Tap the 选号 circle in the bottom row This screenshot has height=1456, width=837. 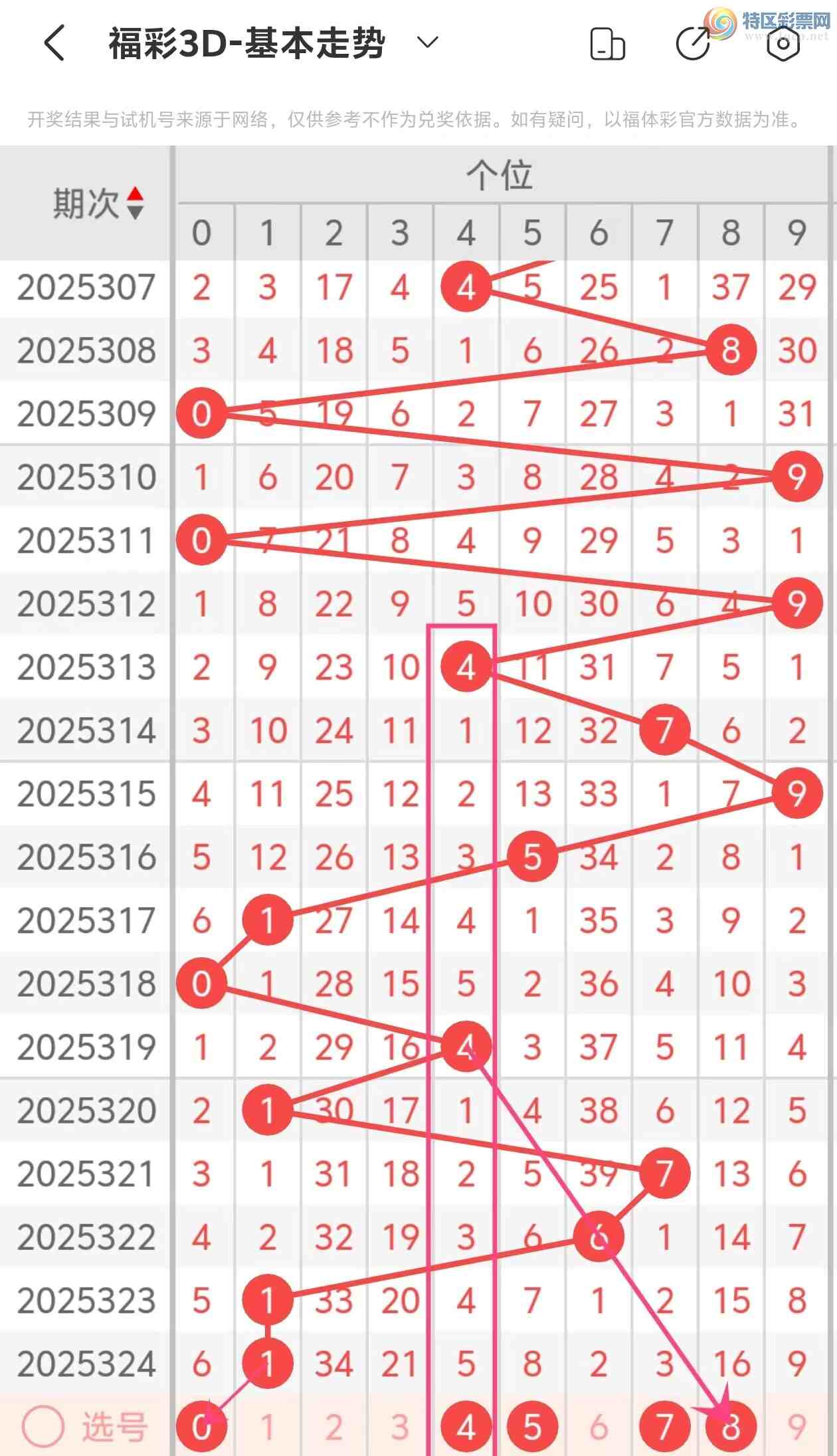(43, 1427)
